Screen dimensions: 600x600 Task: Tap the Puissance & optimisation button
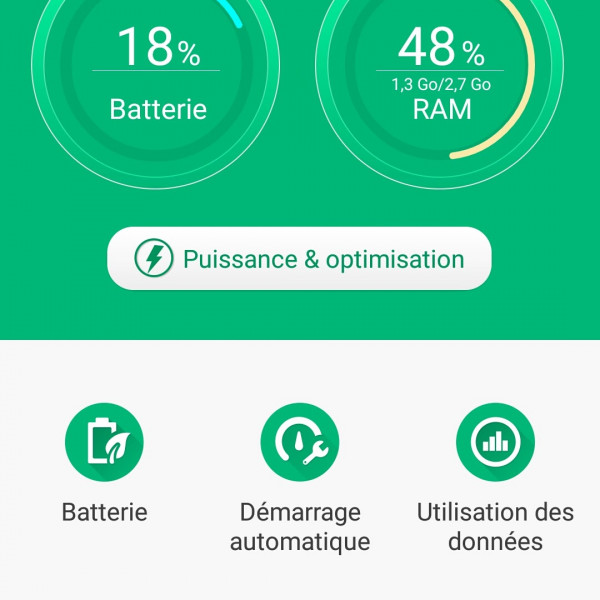coord(299,259)
